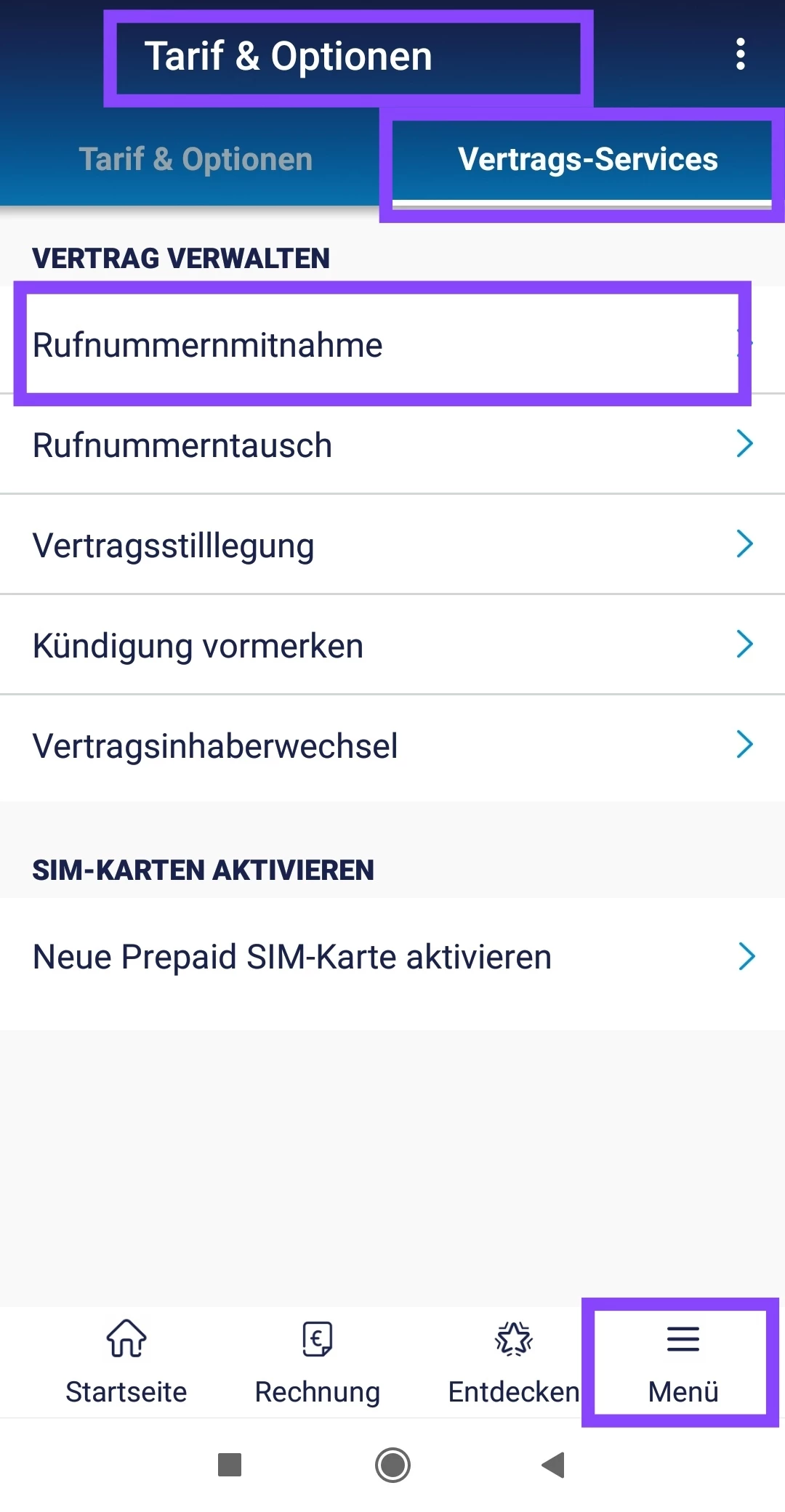The width and height of the screenshot is (785, 1512).
Task: Select the Vertrags-Services tab
Action: (587, 160)
